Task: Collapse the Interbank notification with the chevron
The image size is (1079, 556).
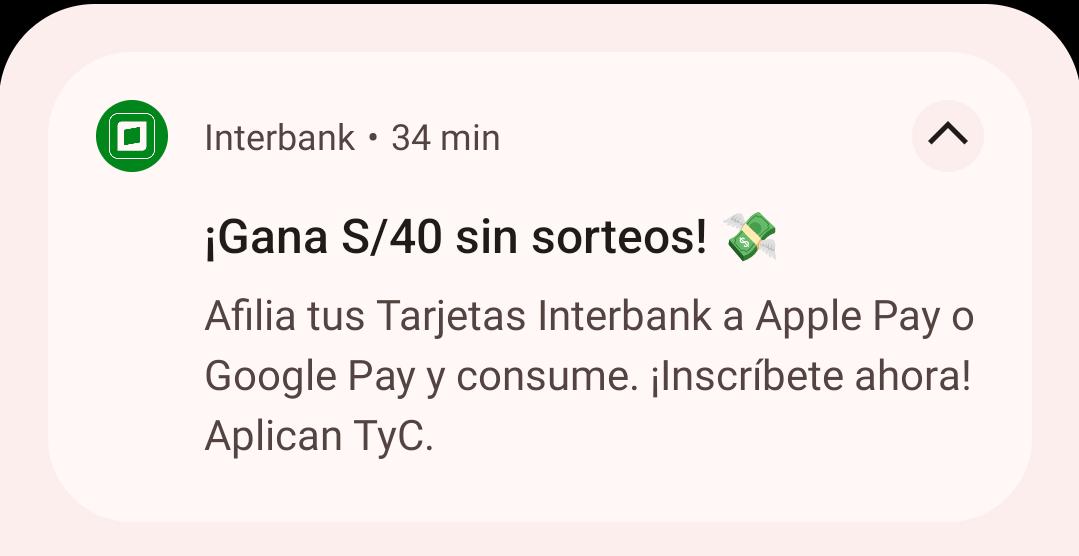Action: (948, 136)
